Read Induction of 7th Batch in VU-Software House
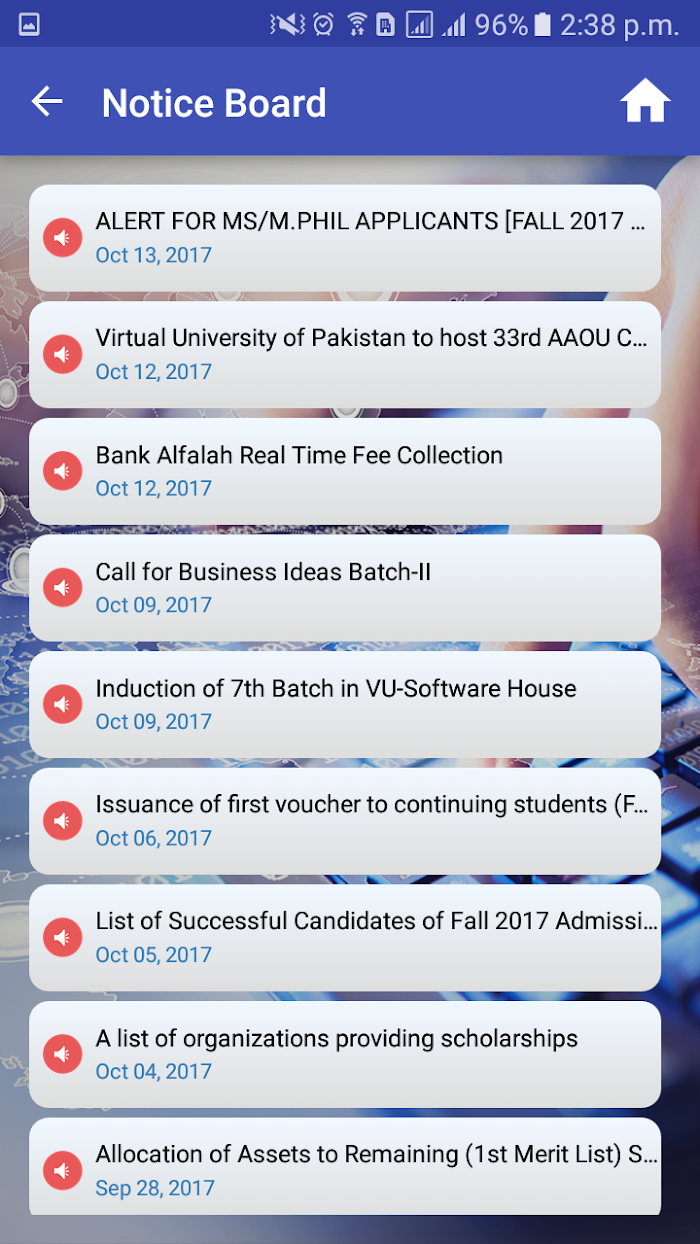 coord(345,704)
